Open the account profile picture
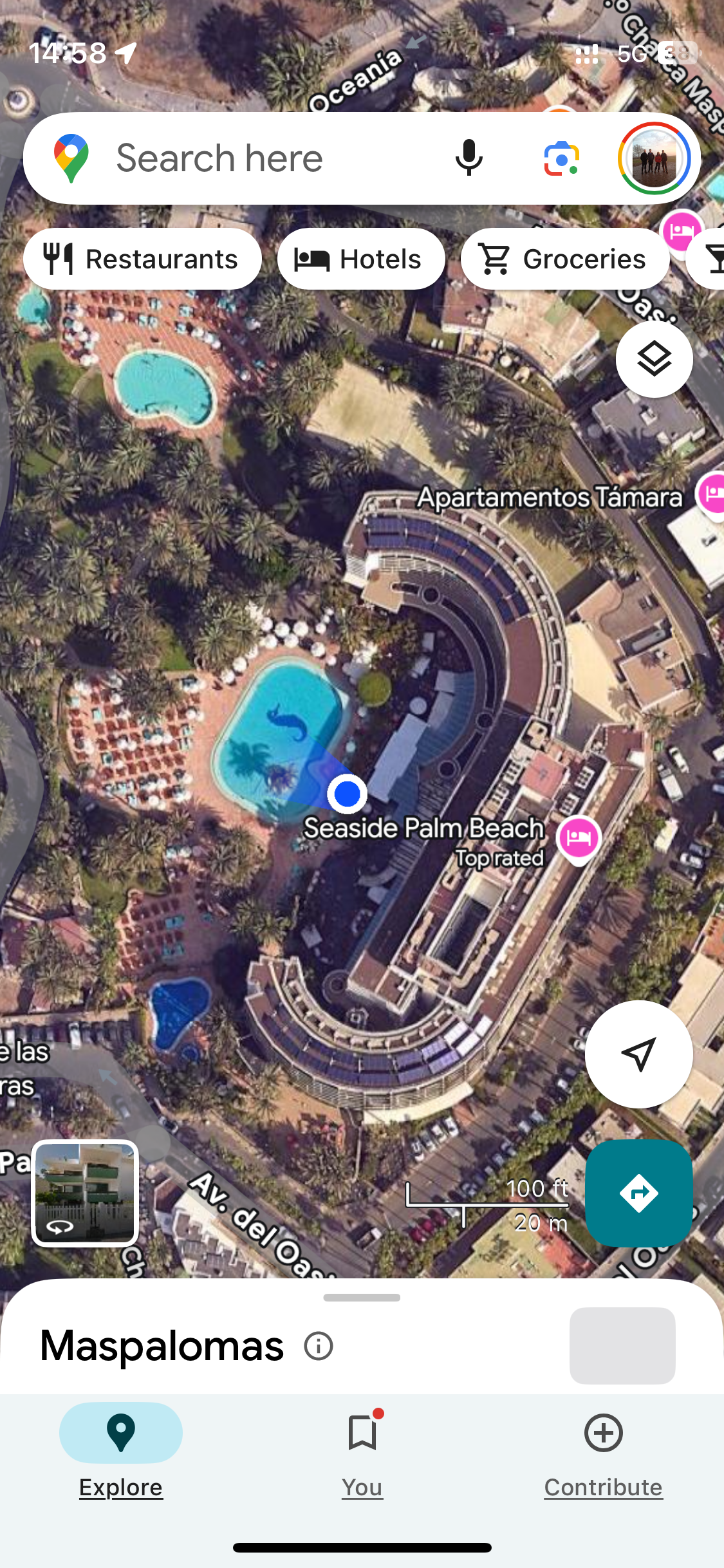724x1568 pixels. pos(654,158)
